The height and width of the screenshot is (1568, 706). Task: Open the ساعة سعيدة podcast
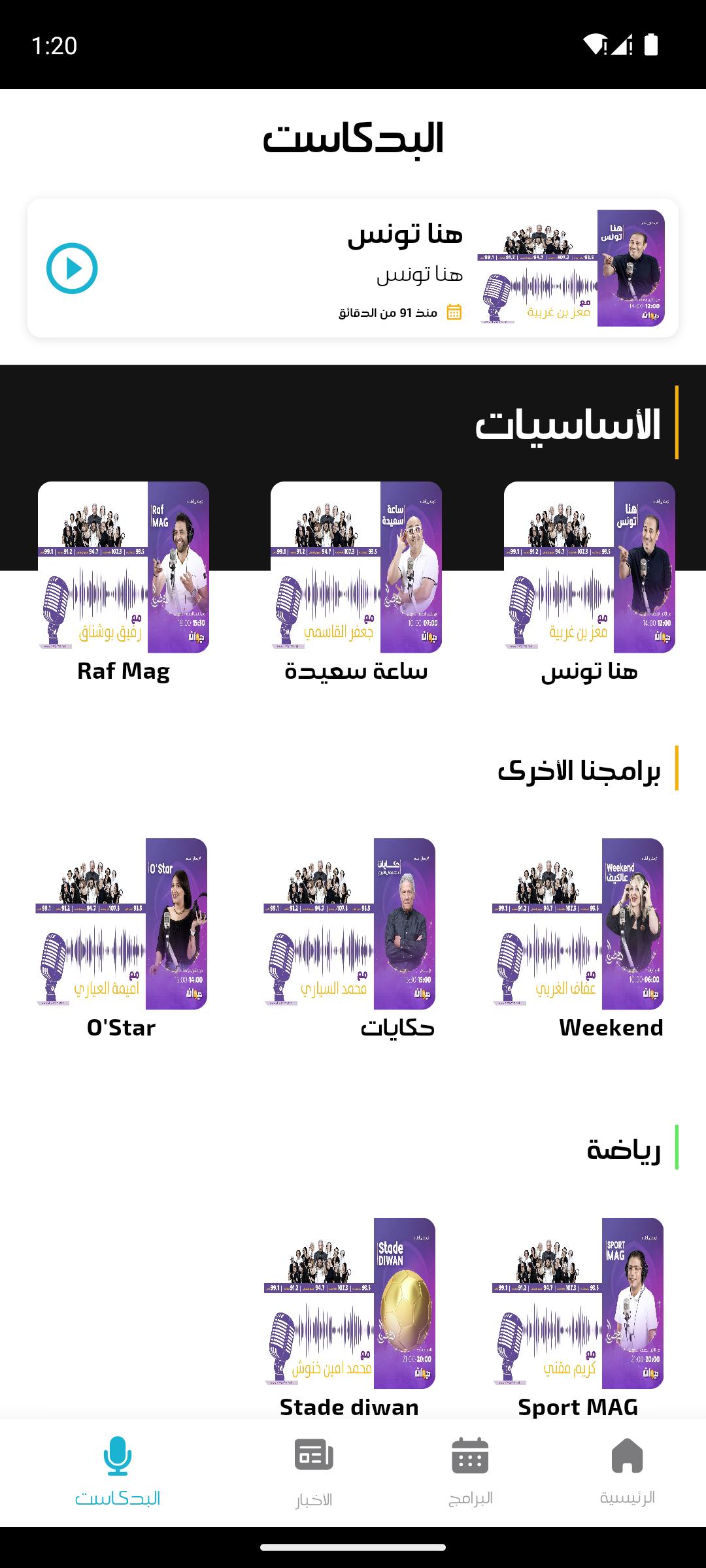(x=356, y=567)
